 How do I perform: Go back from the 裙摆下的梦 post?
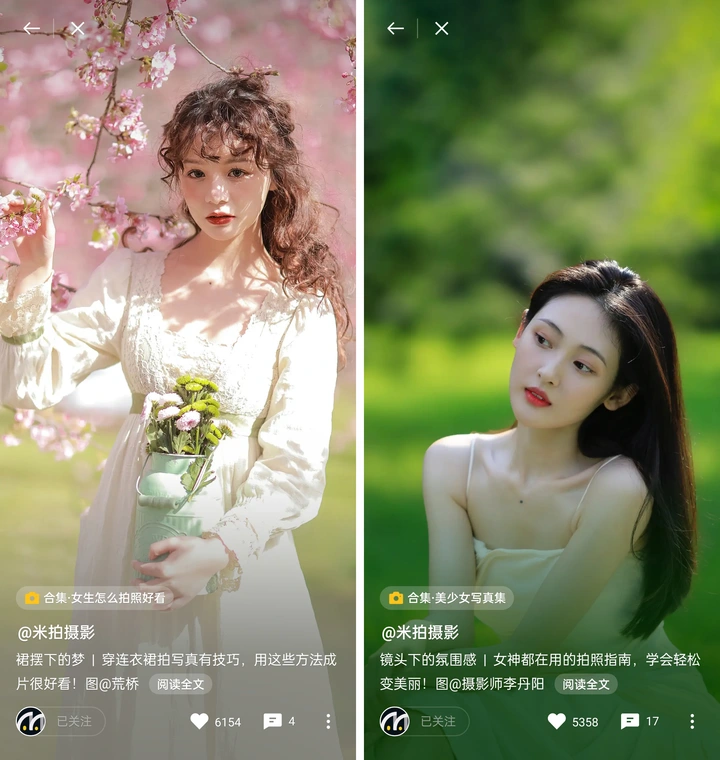point(32,28)
